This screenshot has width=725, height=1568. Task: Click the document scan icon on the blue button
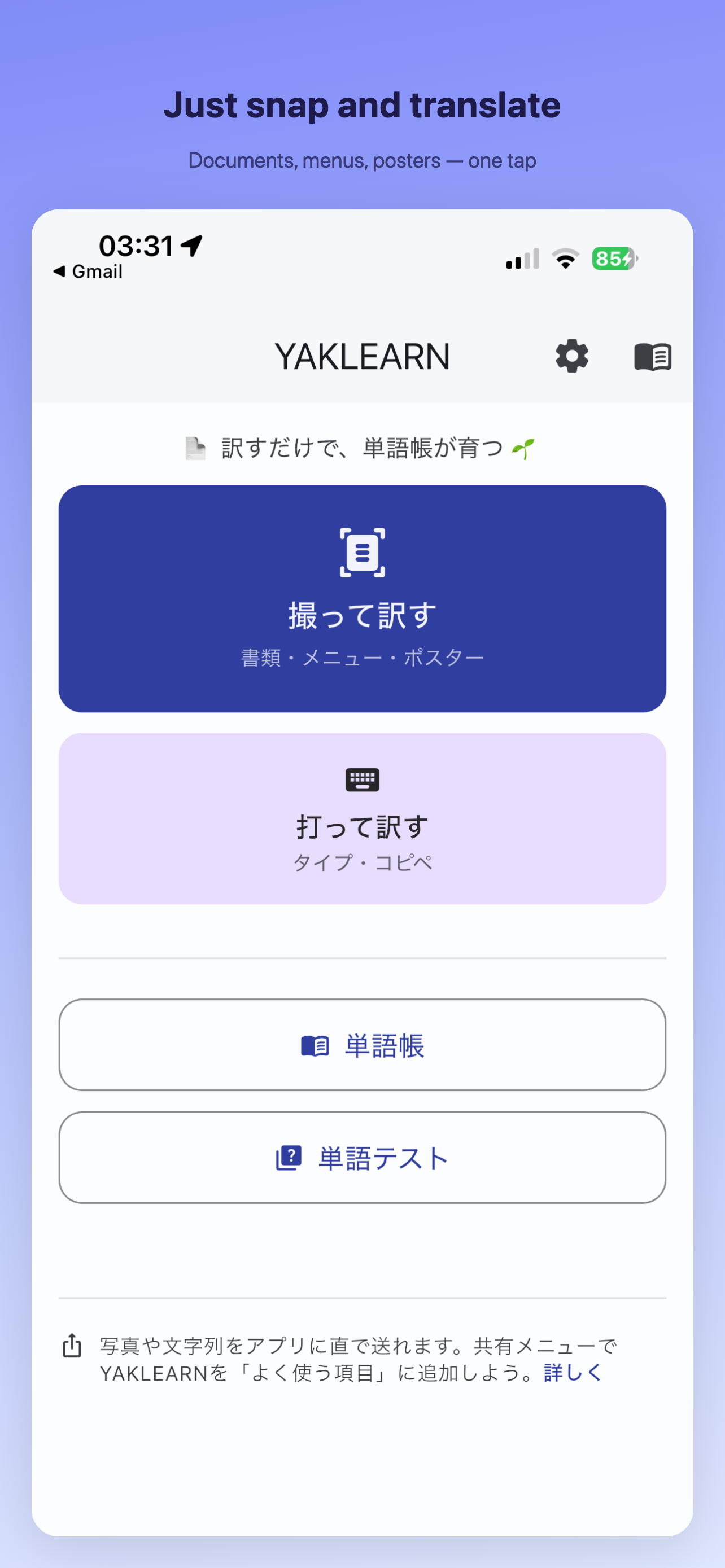(362, 552)
